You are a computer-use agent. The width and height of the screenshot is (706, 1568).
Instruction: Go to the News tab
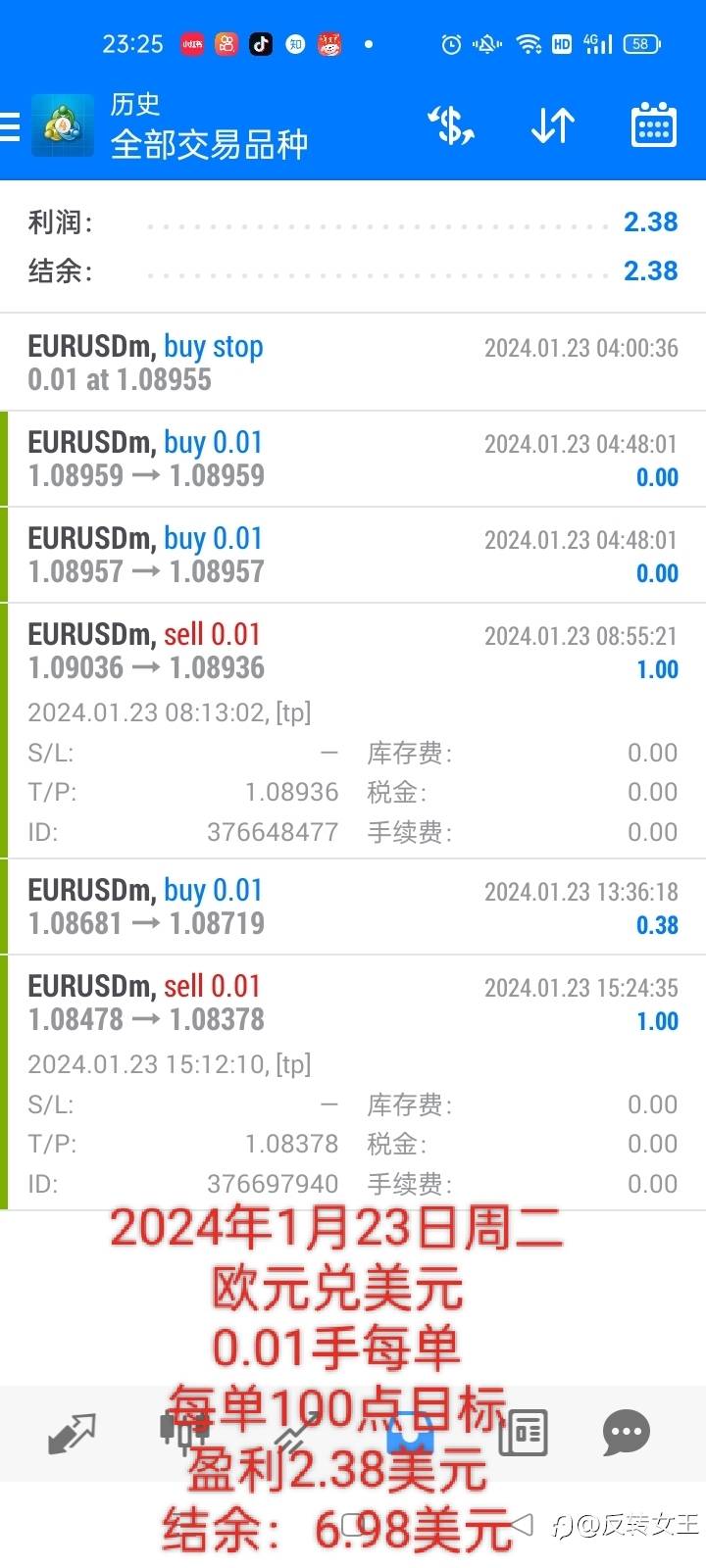click(x=524, y=1434)
